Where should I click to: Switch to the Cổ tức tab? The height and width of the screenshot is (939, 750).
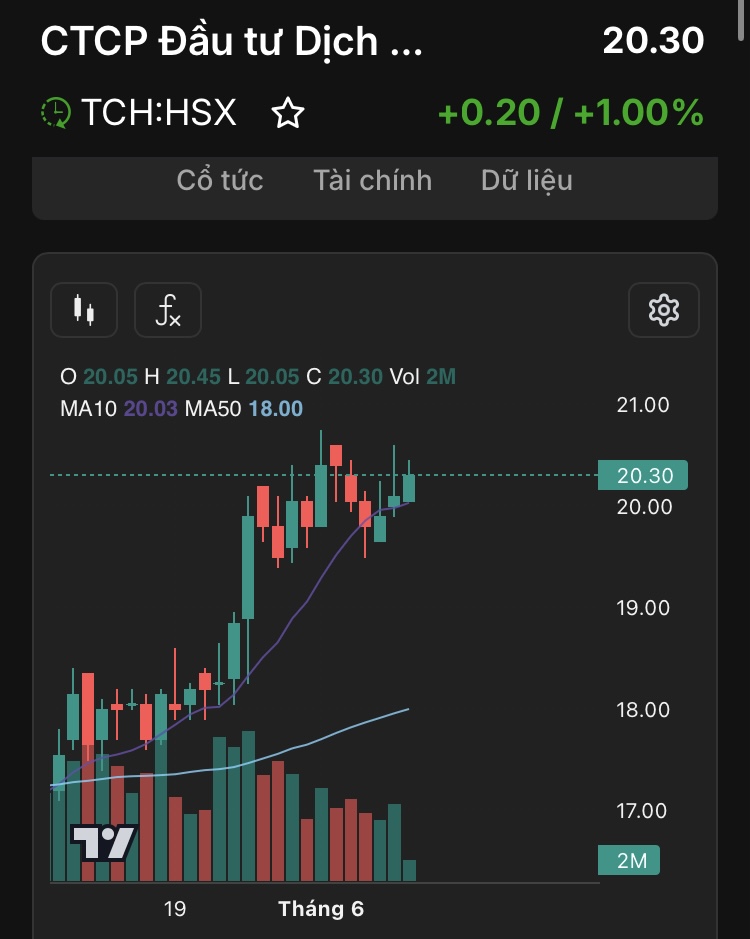tap(220, 180)
